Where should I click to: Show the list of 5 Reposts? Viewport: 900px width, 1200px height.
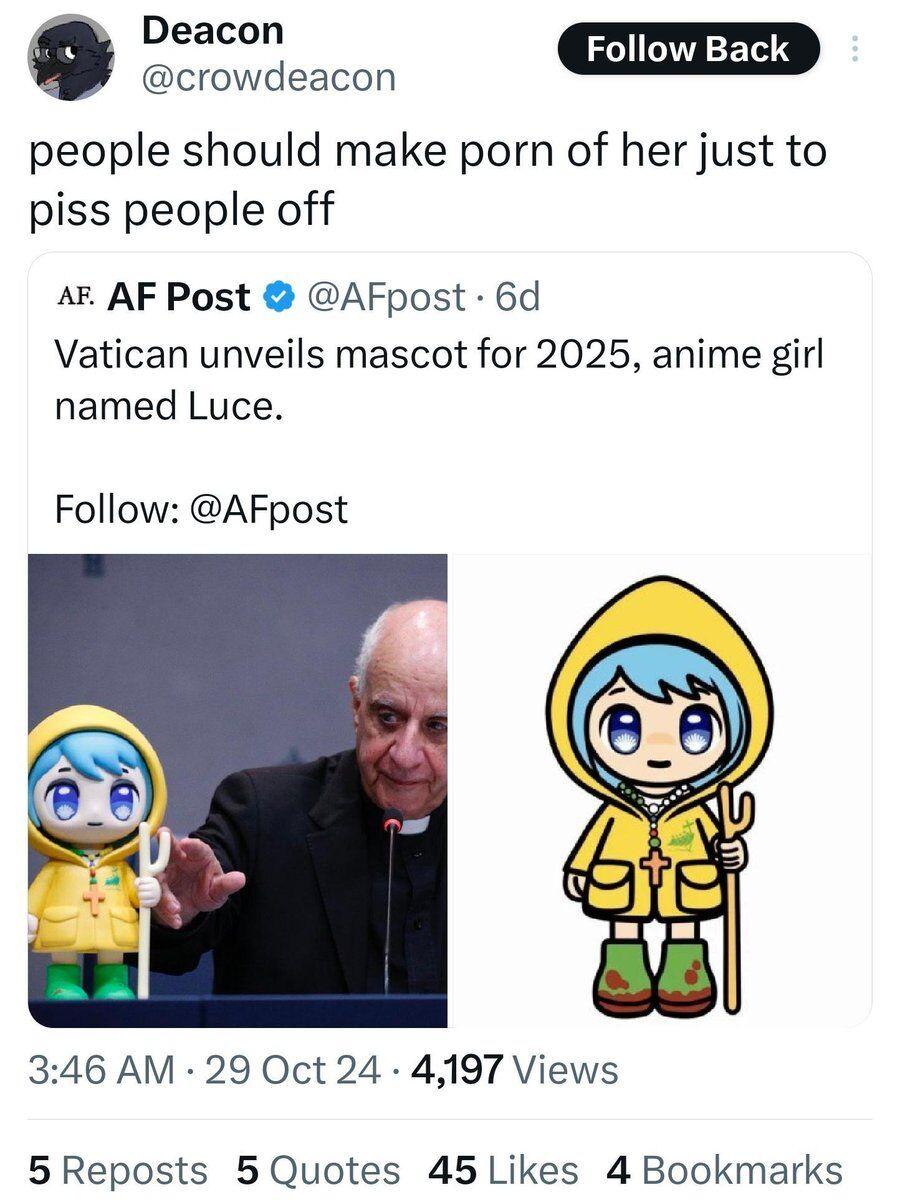[118, 1169]
